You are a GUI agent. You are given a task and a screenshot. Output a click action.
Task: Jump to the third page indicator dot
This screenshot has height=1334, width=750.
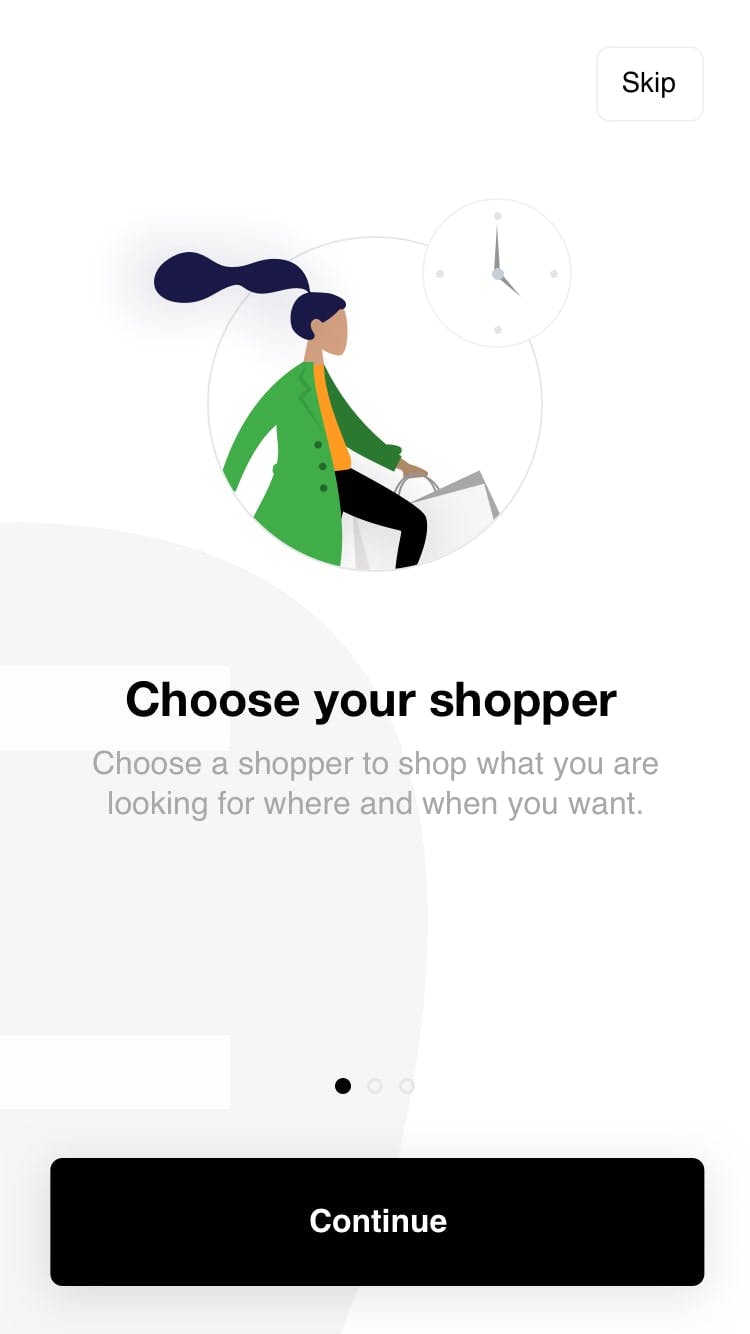point(407,1086)
